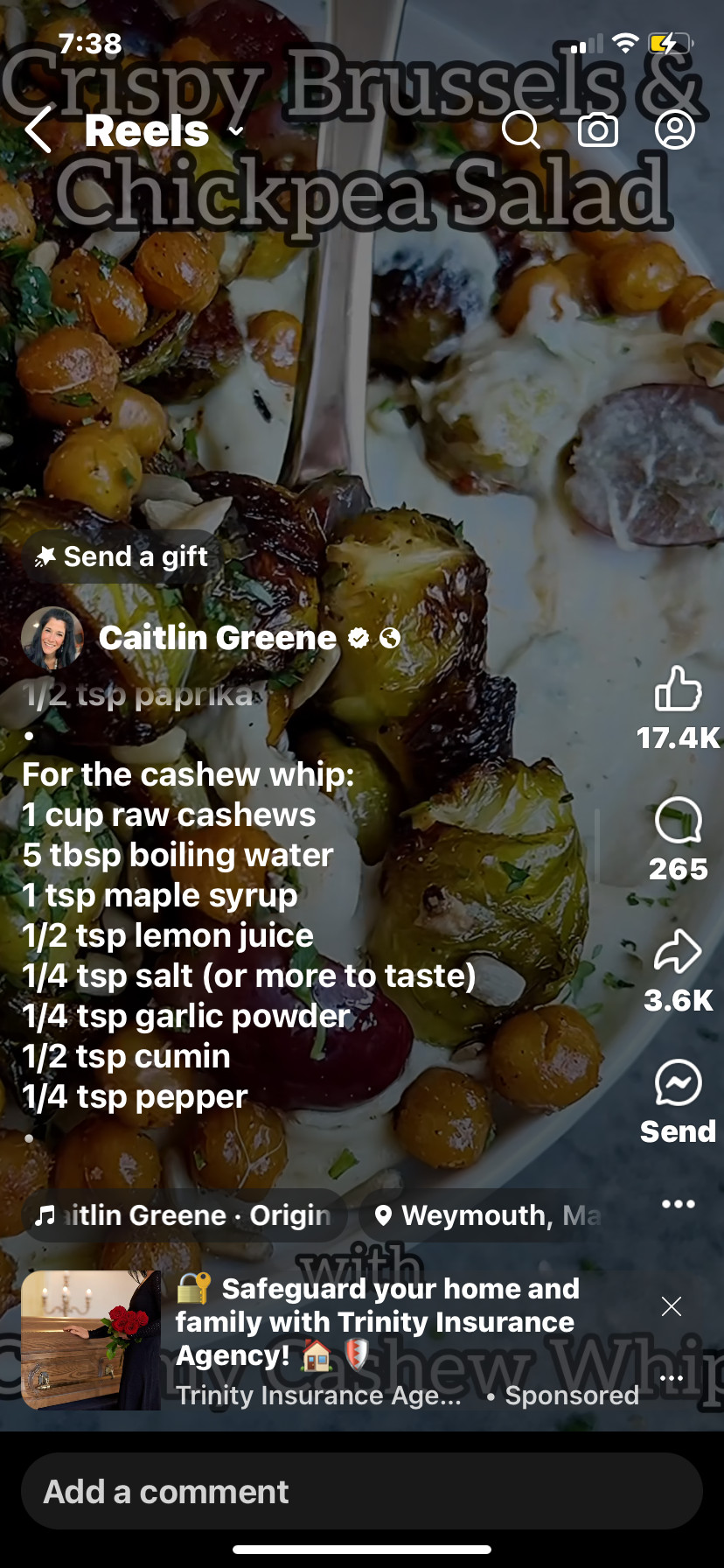Send a gift to the creator
This screenshot has width=724, height=1568.
pos(122,556)
